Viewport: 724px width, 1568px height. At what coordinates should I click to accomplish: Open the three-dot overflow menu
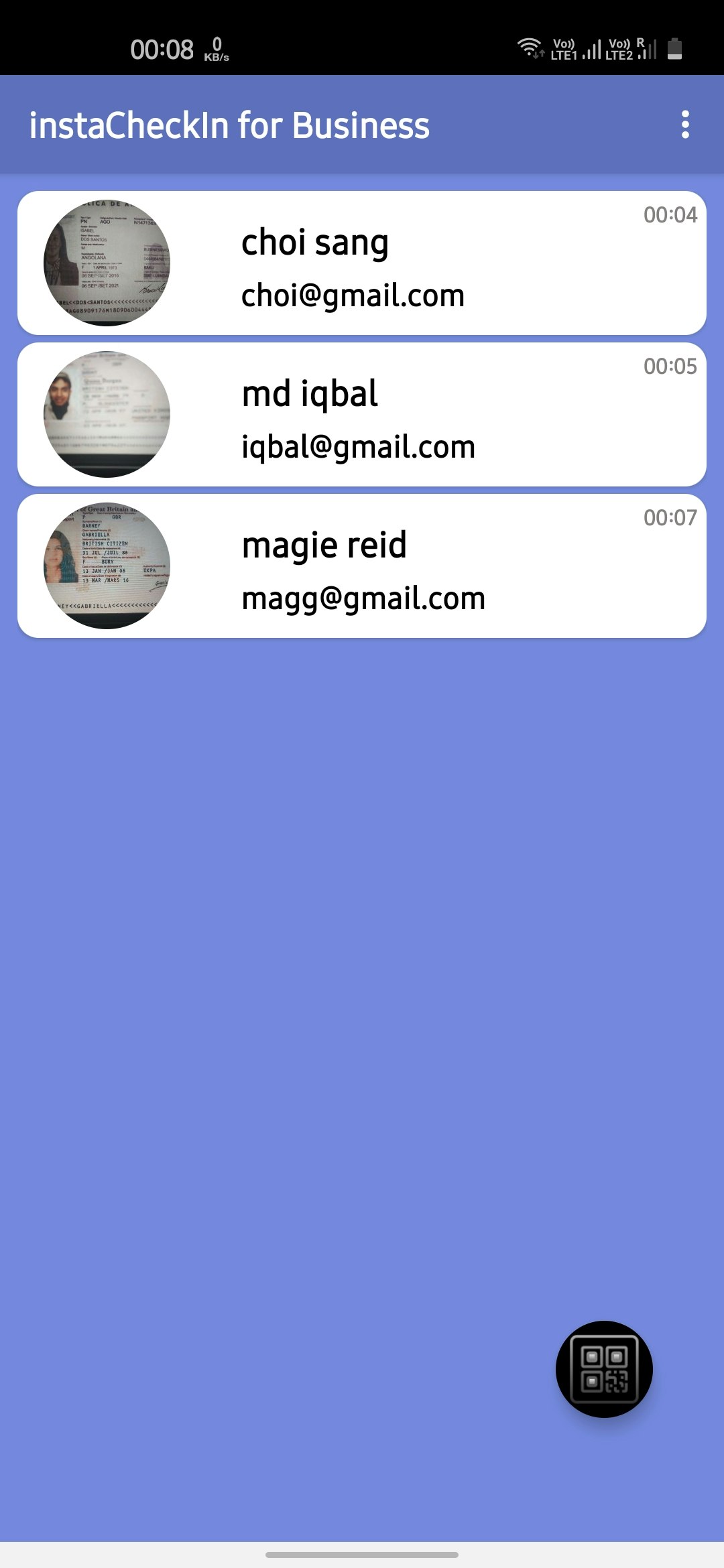pos(684,125)
